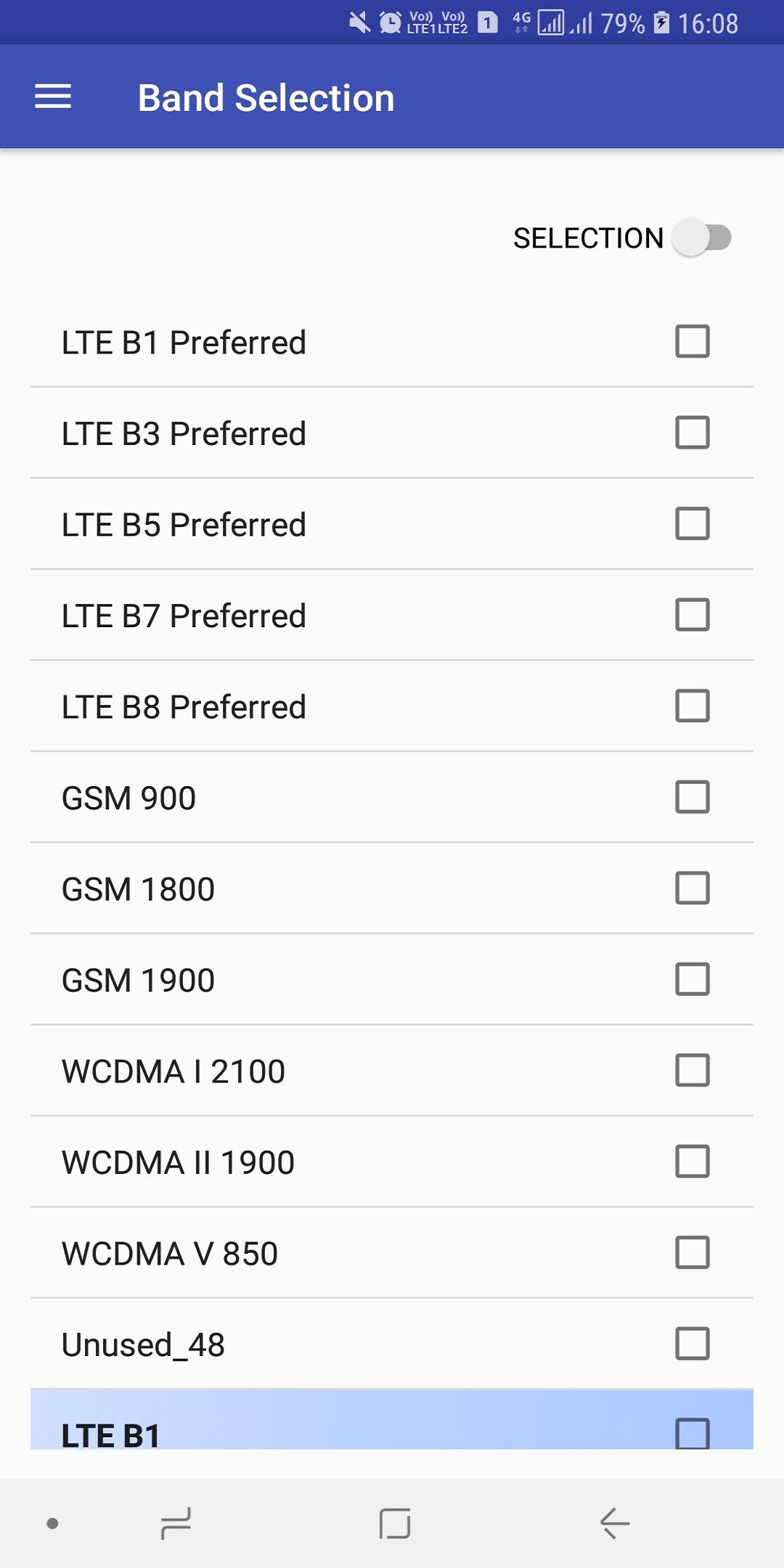Screen dimensions: 784x1568
Task: Open the hamburger navigation drawer
Action: click(x=53, y=97)
